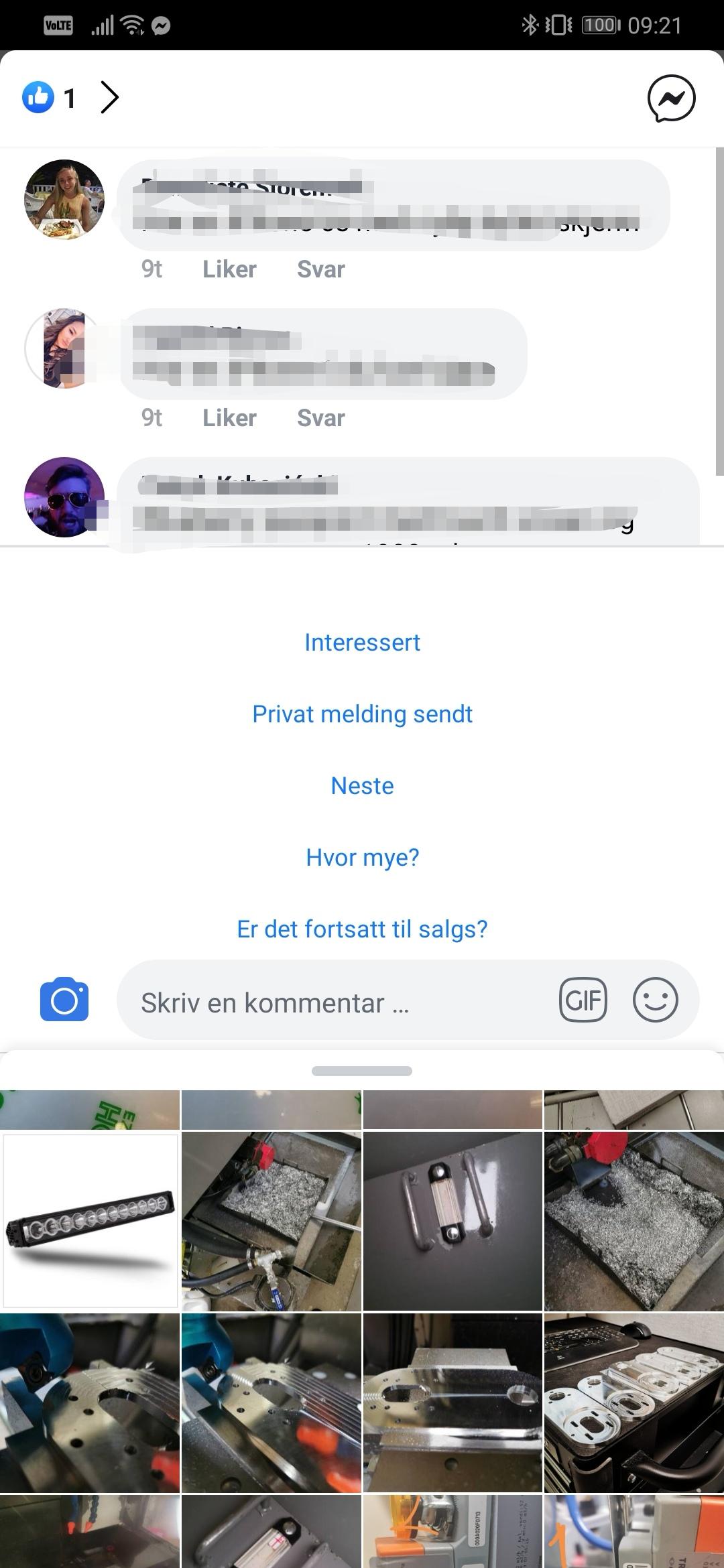Viewport: 724px width, 1568px height.
Task: Open the Messenger icon at top right
Action: pos(671,99)
